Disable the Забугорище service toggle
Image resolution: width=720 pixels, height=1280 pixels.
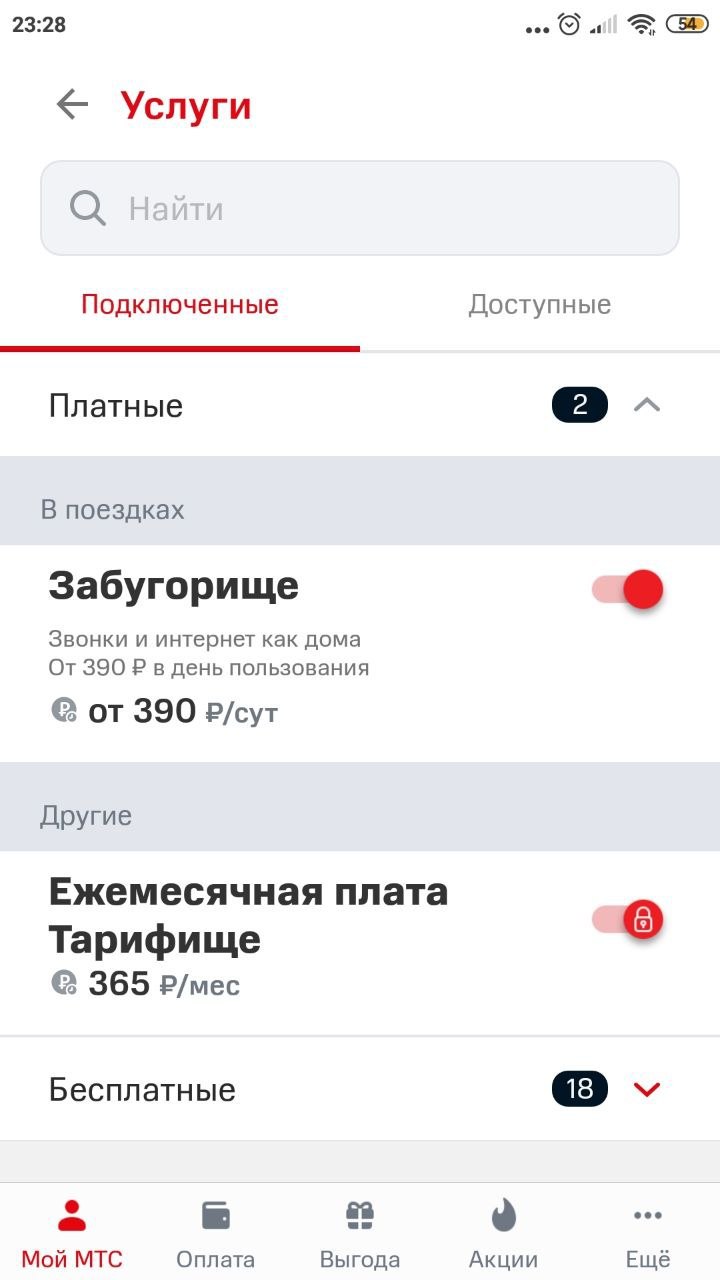point(628,589)
